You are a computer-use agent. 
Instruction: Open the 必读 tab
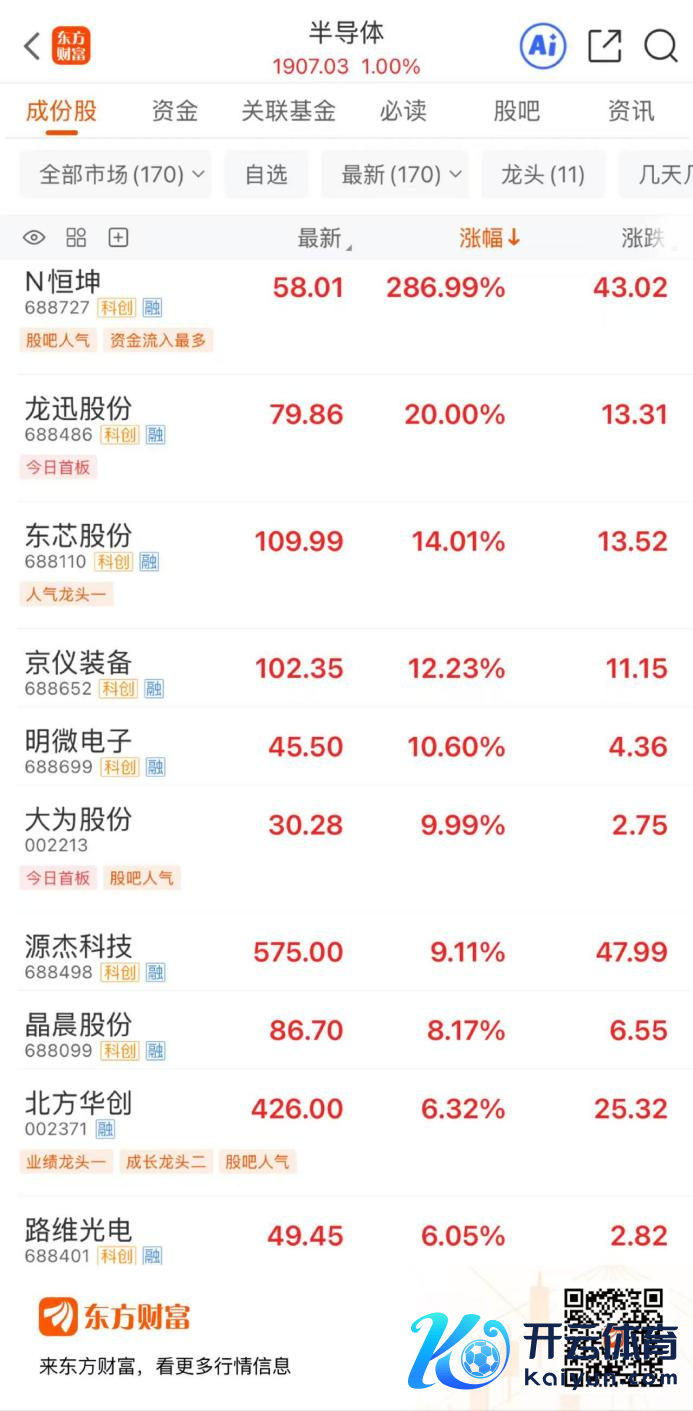pos(403,111)
